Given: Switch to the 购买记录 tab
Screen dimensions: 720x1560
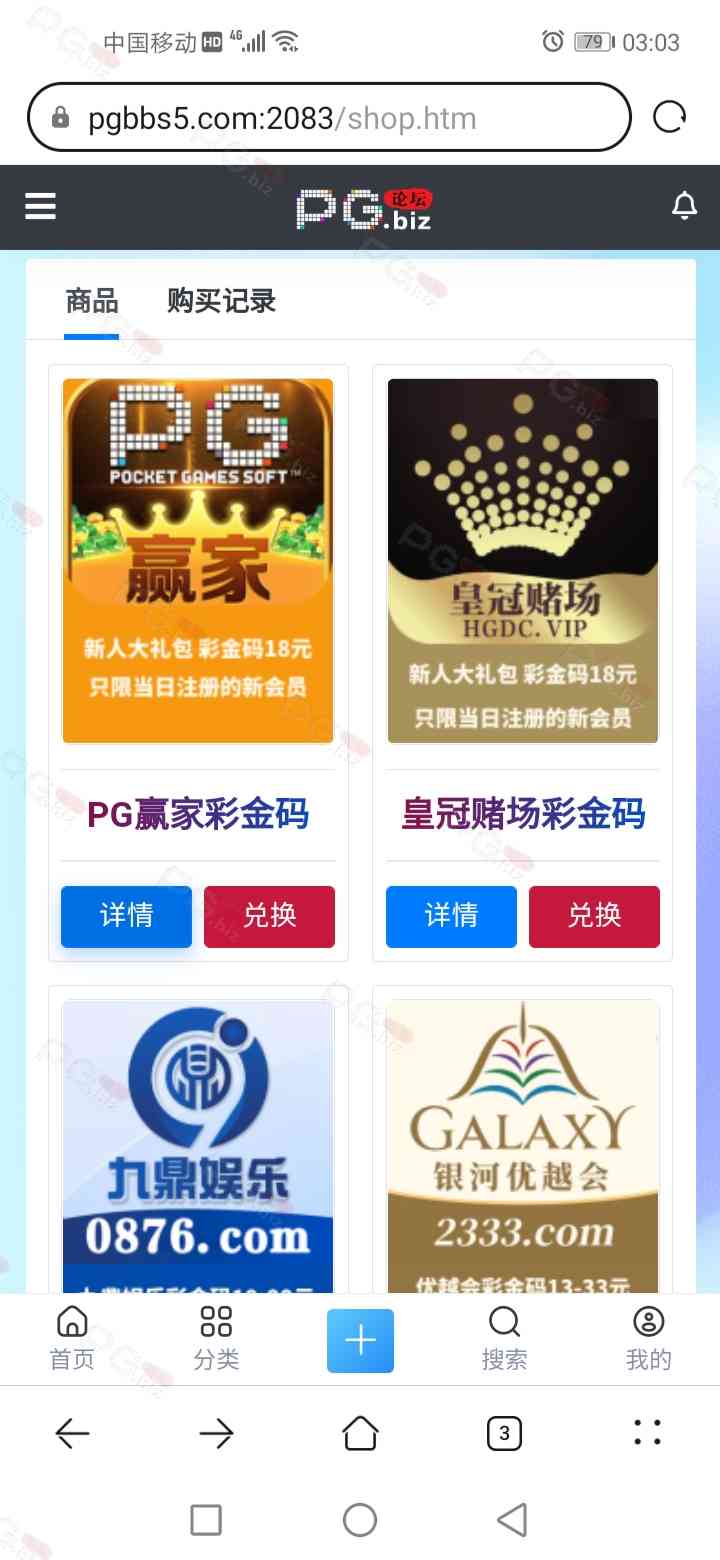Looking at the screenshot, I should (x=221, y=301).
